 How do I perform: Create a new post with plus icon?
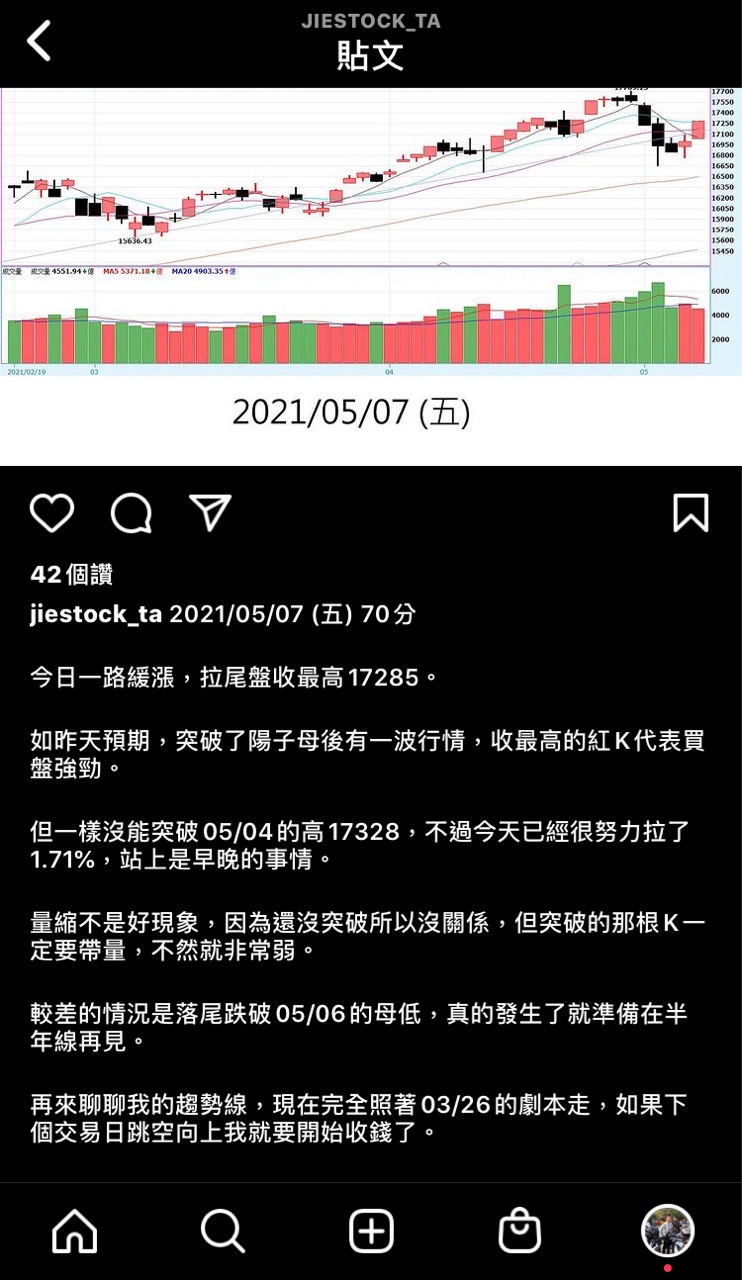(x=371, y=1231)
